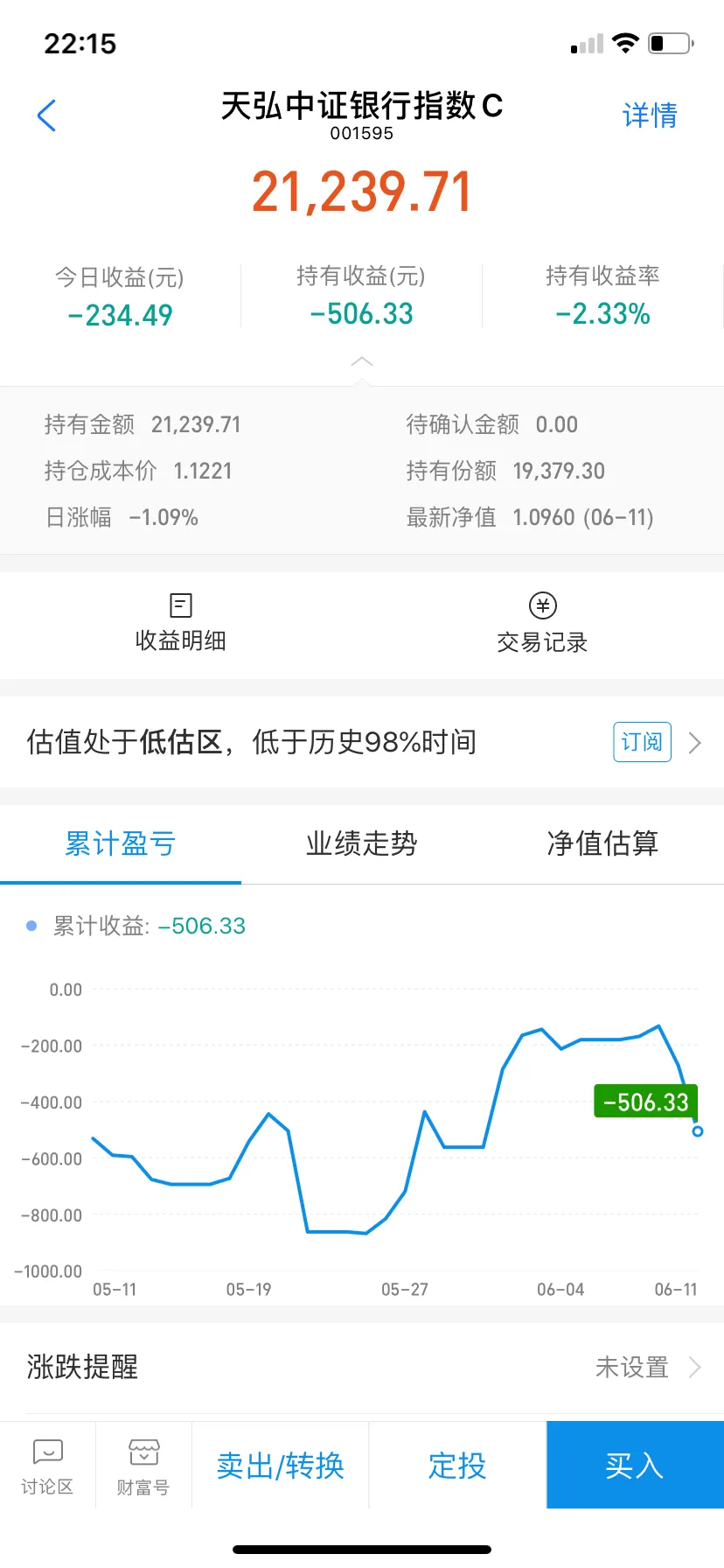724x1568 pixels.
Task: Tap the latest chart data point marker
Action: click(697, 1131)
